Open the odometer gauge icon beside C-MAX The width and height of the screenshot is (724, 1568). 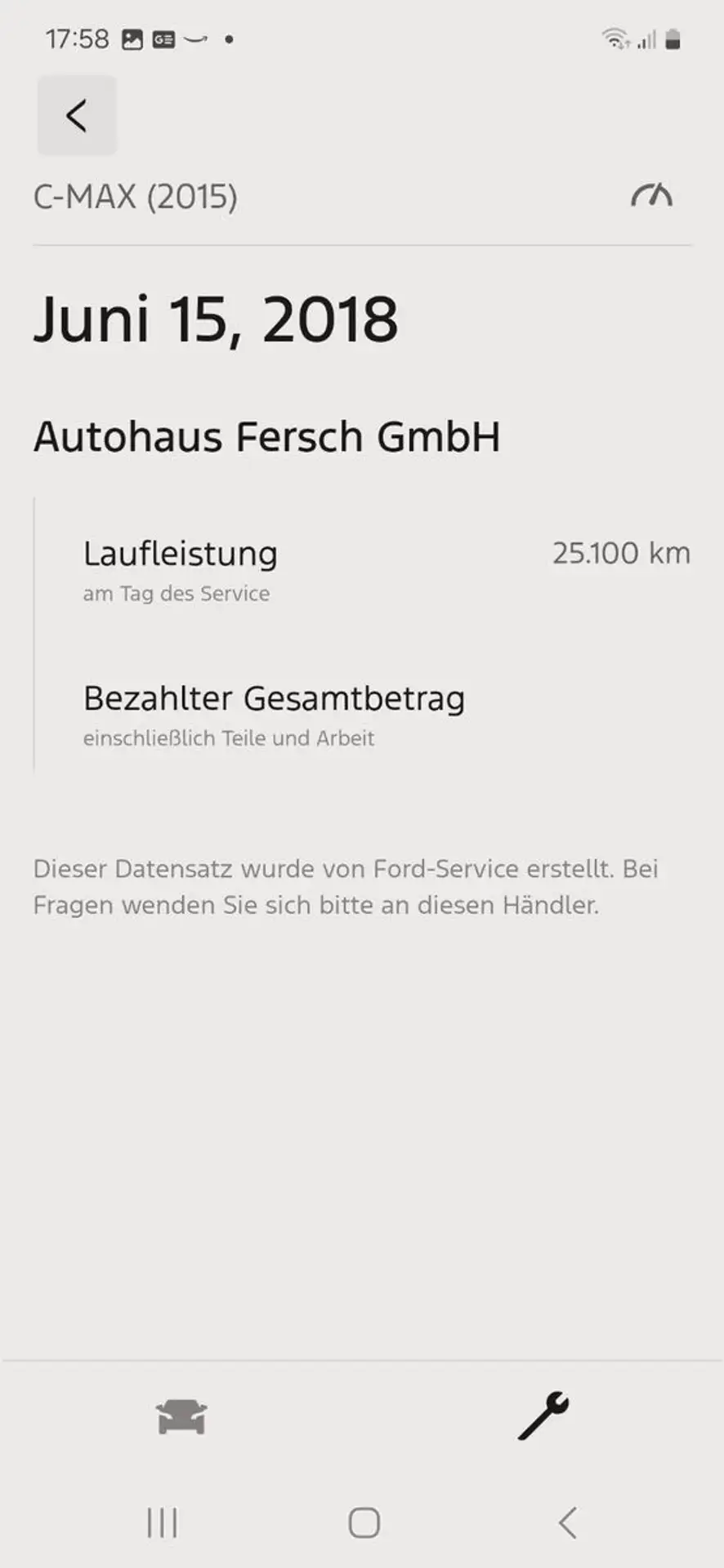pos(651,196)
